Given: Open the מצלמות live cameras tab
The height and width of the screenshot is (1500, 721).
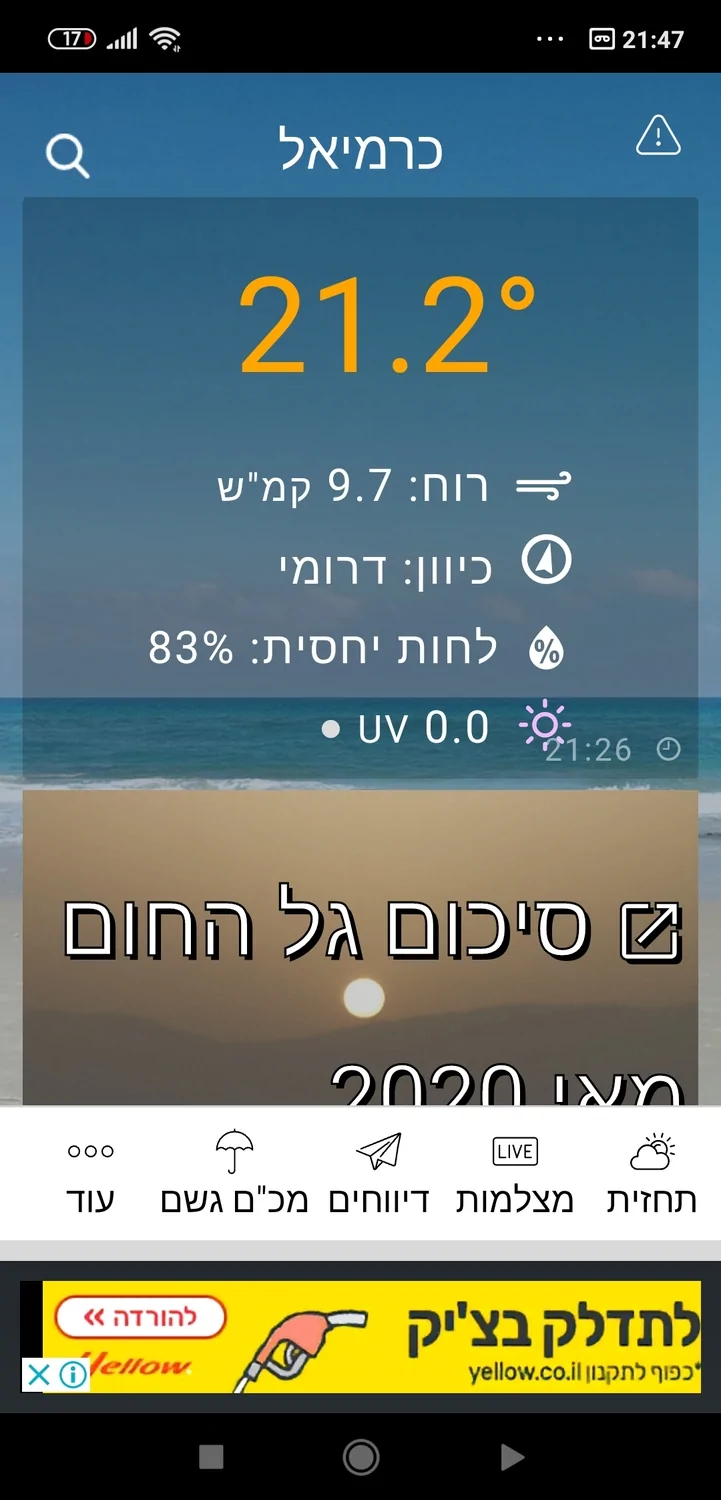Looking at the screenshot, I should 515,1173.
